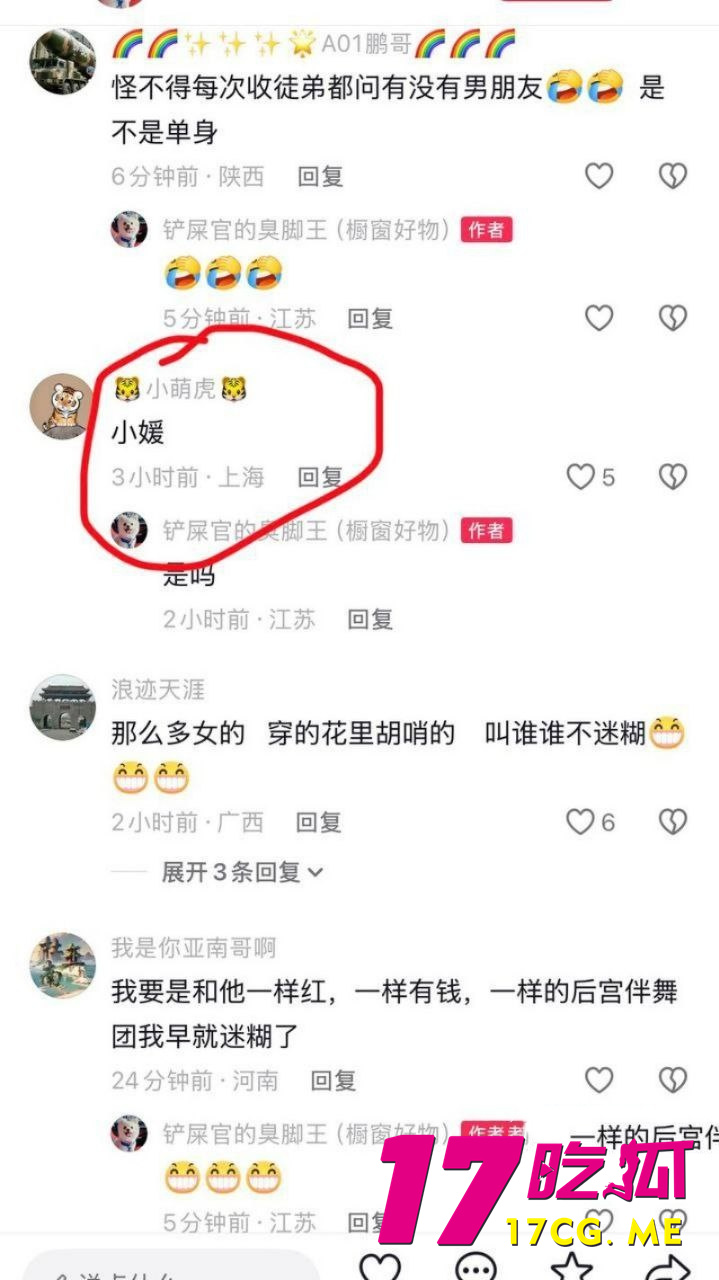Dislike A01鹏哥's comment with the broken heart
Viewport: 719px width, 1280px height.
(x=672, y=177)
